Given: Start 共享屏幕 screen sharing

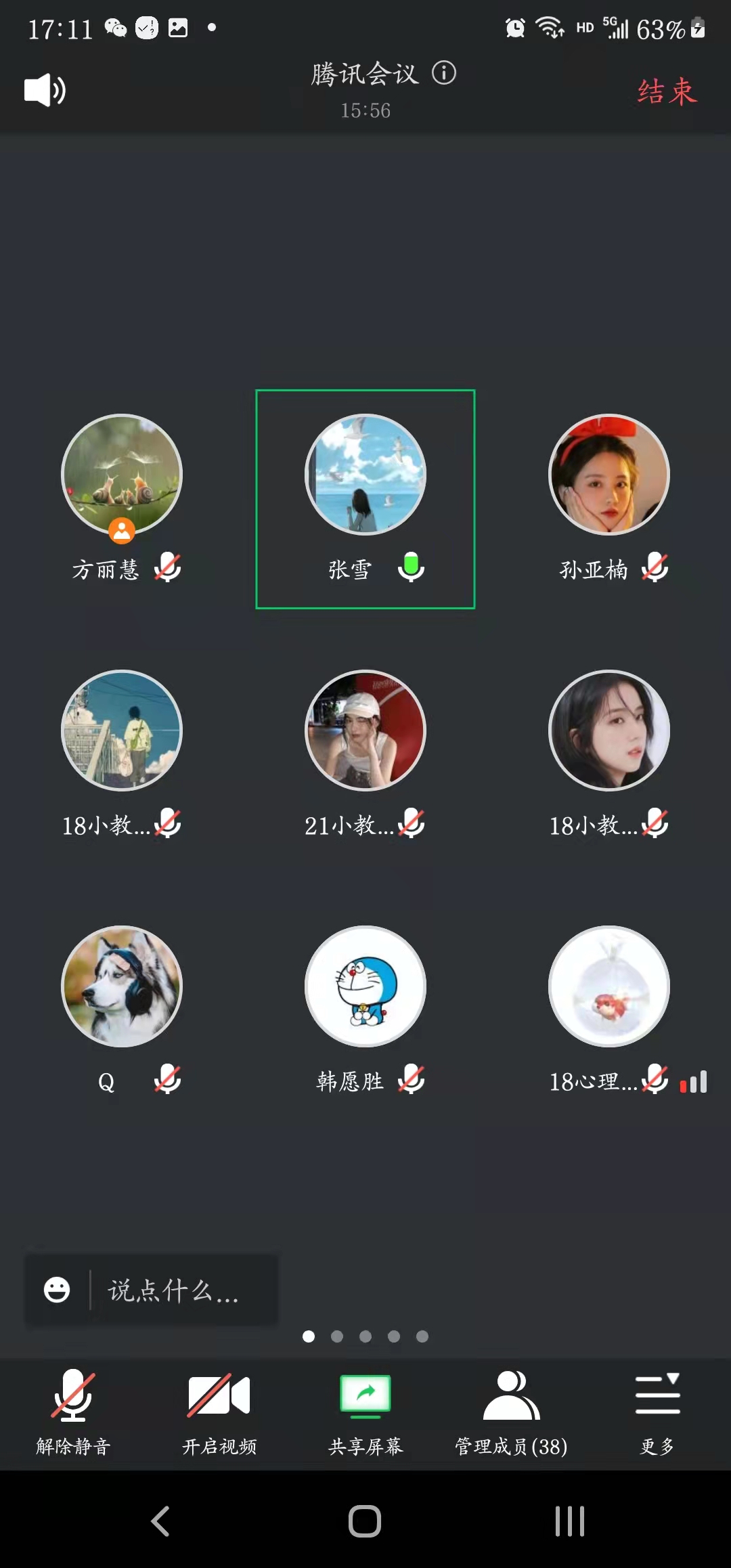Looking at the screenshot, I should tap(365, 1411).
